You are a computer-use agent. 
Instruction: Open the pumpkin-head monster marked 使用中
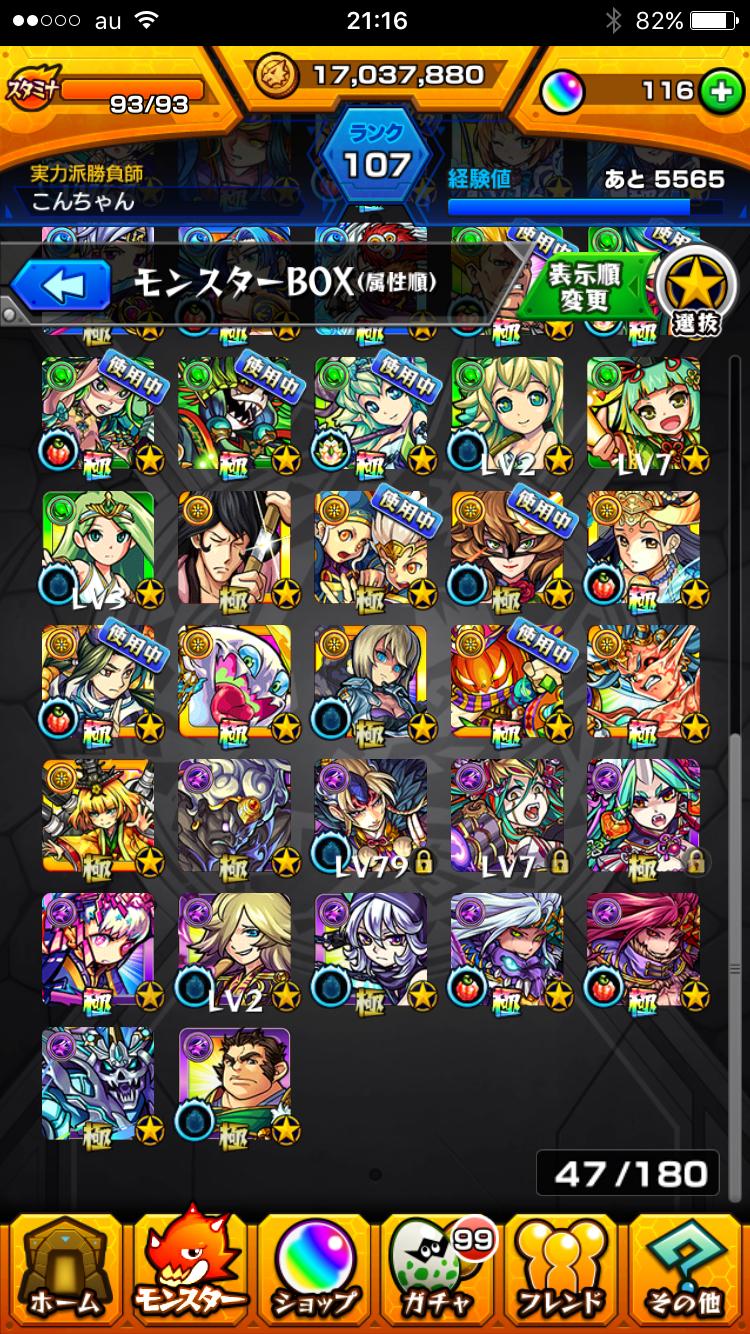507,681
